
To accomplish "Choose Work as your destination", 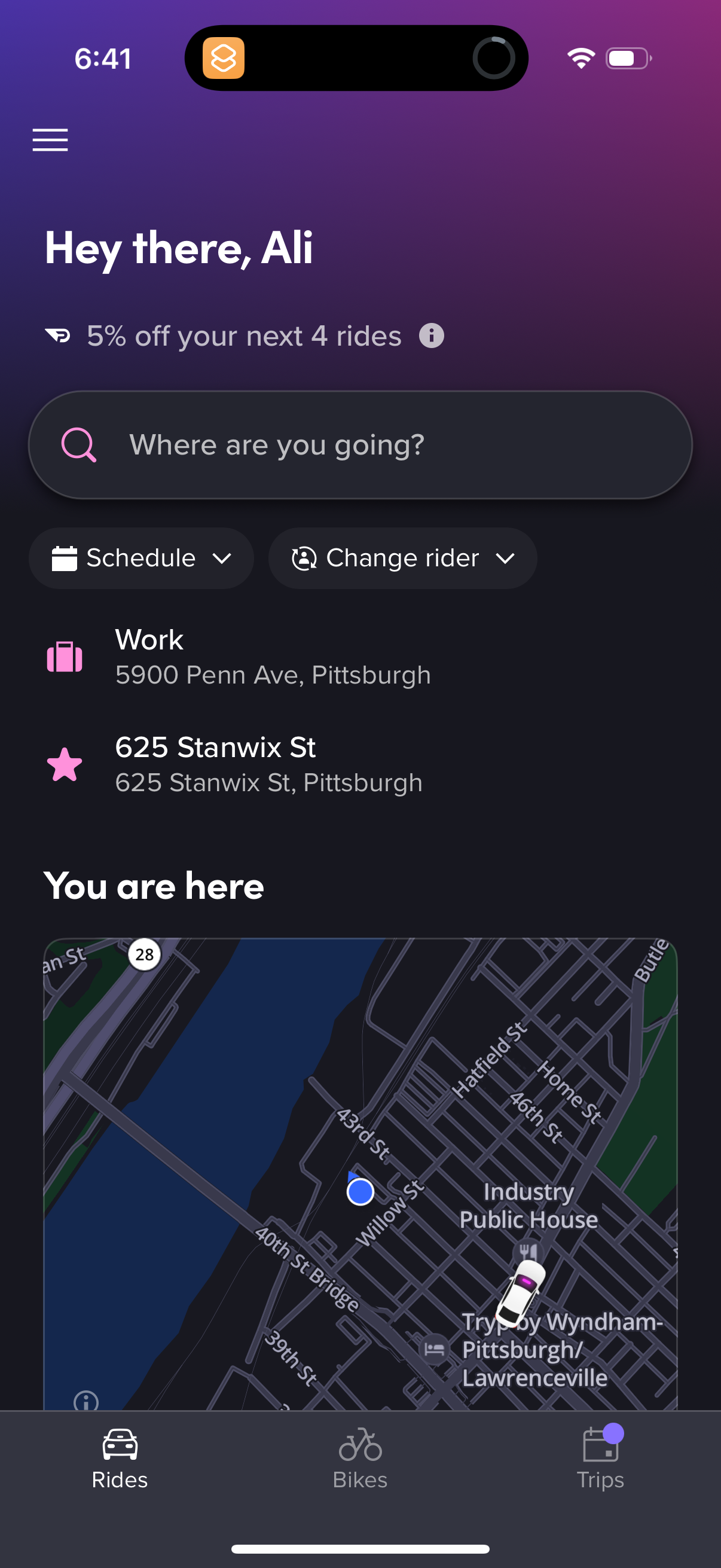I will 273,655.
